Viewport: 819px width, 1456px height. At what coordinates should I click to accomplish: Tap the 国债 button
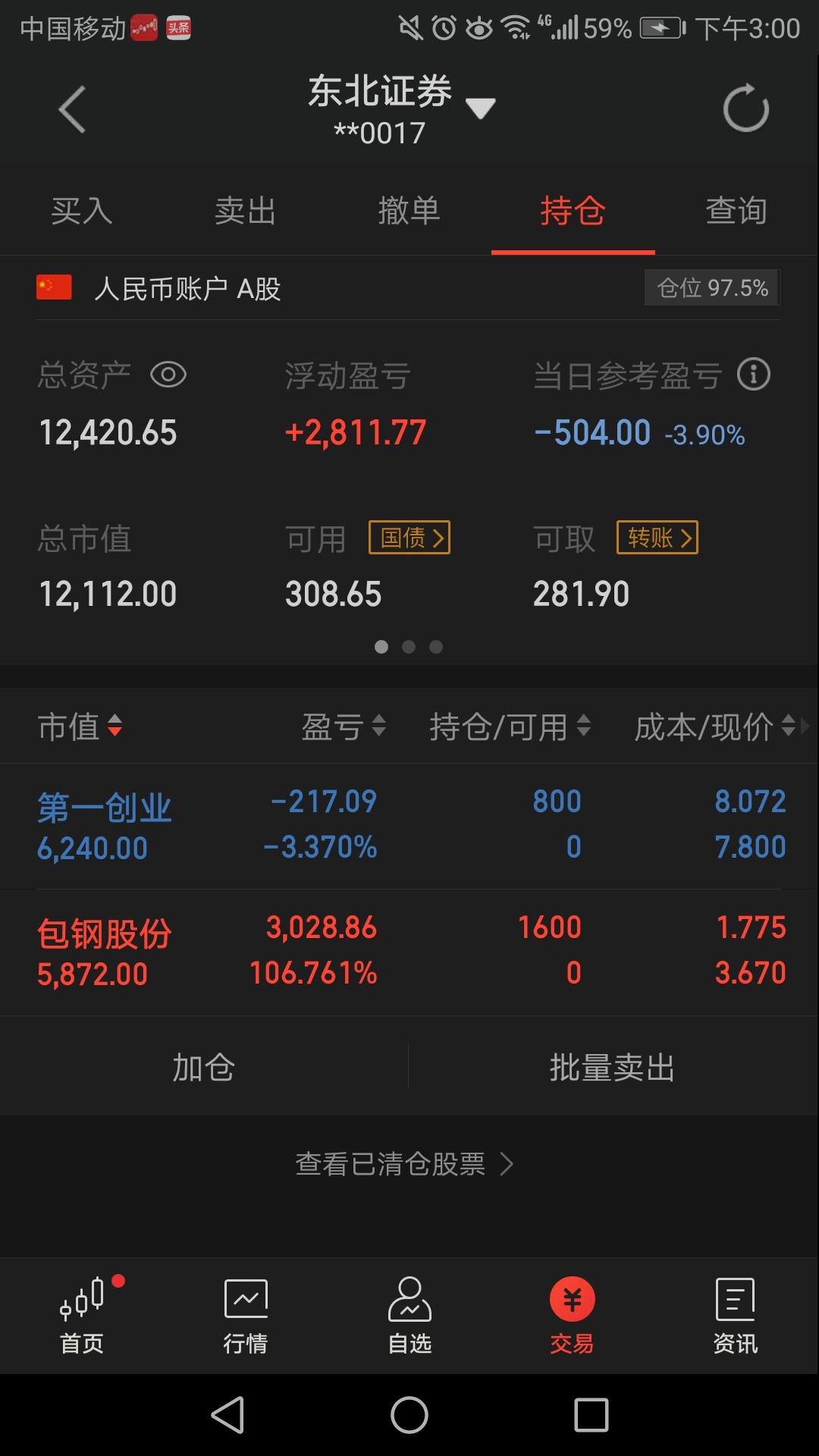click(409, 538)
